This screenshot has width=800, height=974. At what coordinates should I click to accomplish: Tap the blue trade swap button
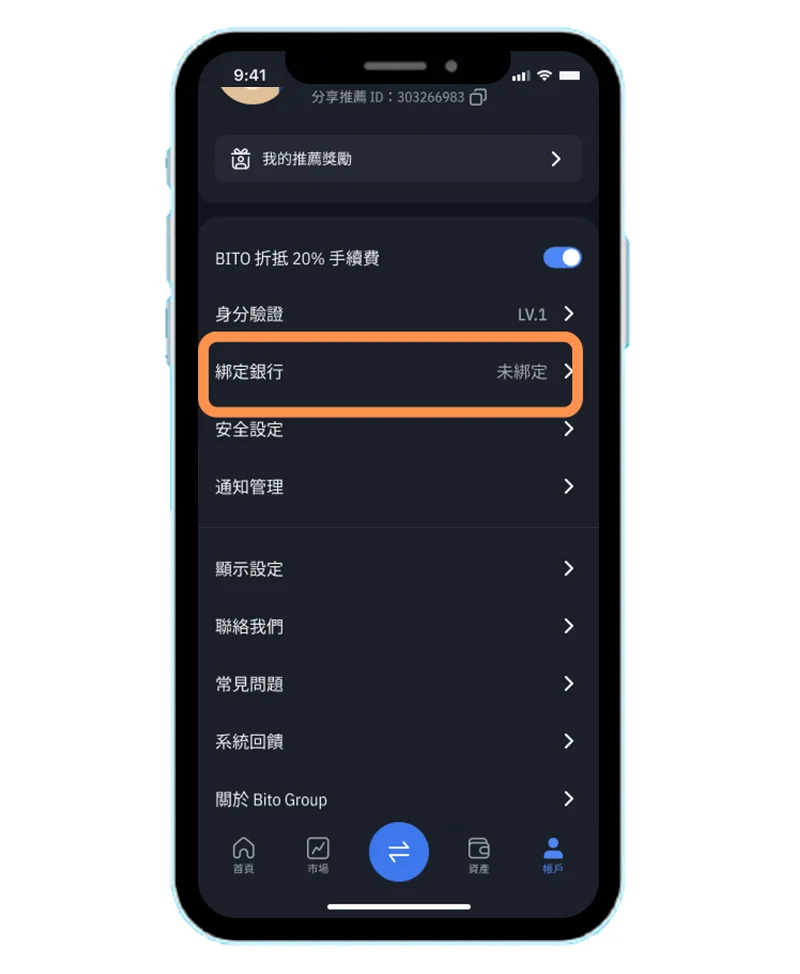coord(398,852)
